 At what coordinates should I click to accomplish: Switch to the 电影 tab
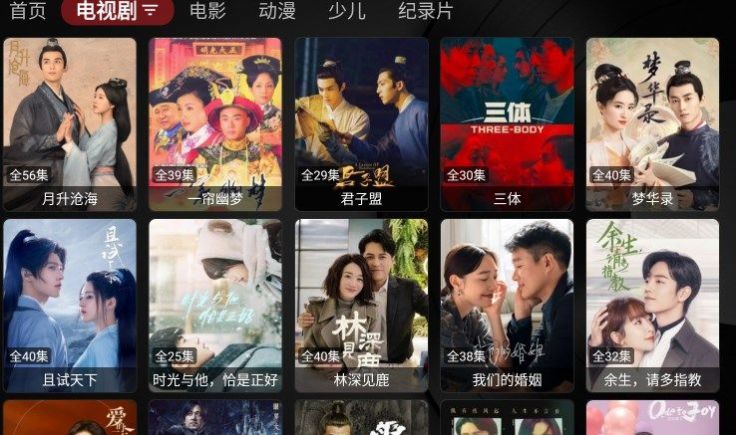207,11
